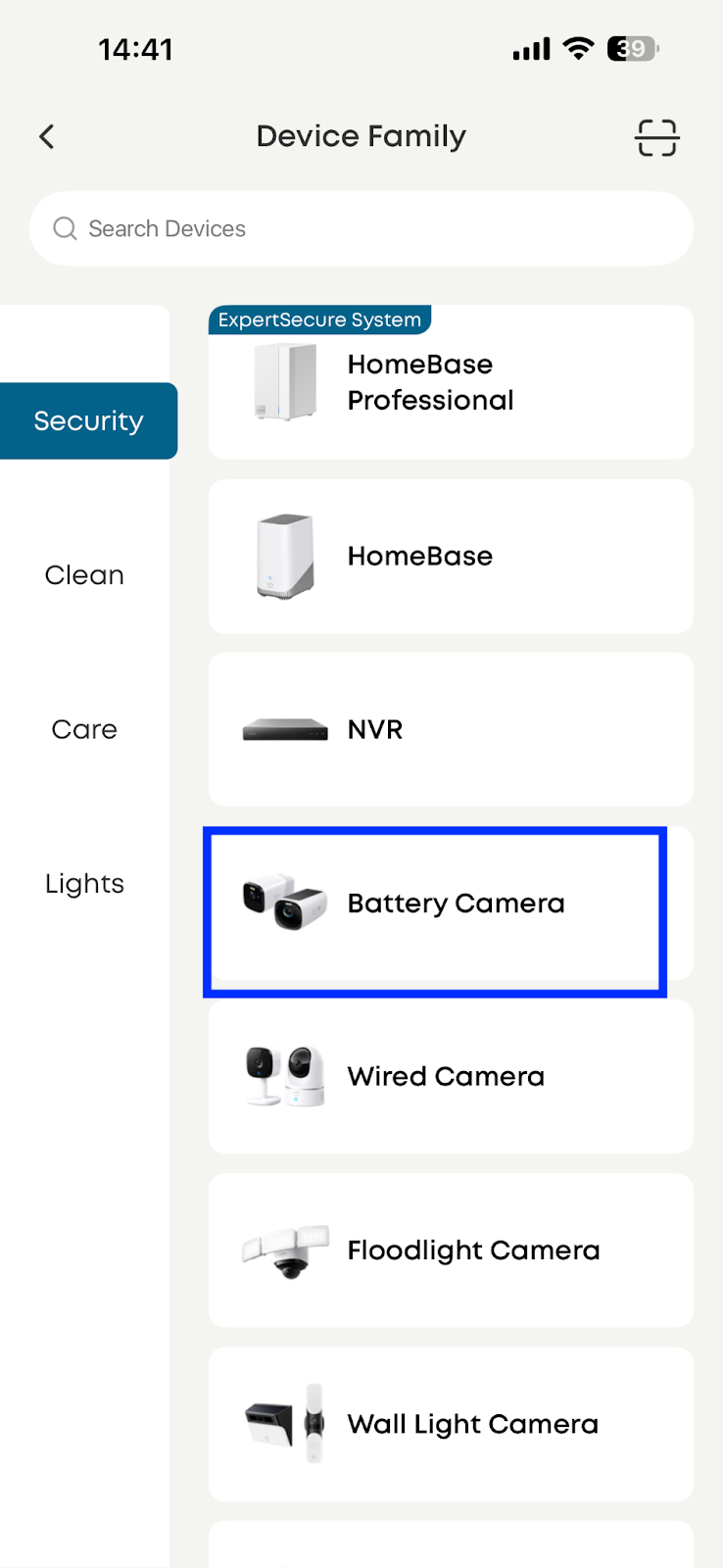723x1568 pixels.
Task: Select Wall Light Camera
Action: pyautogui.click(x=451, y=1424)
